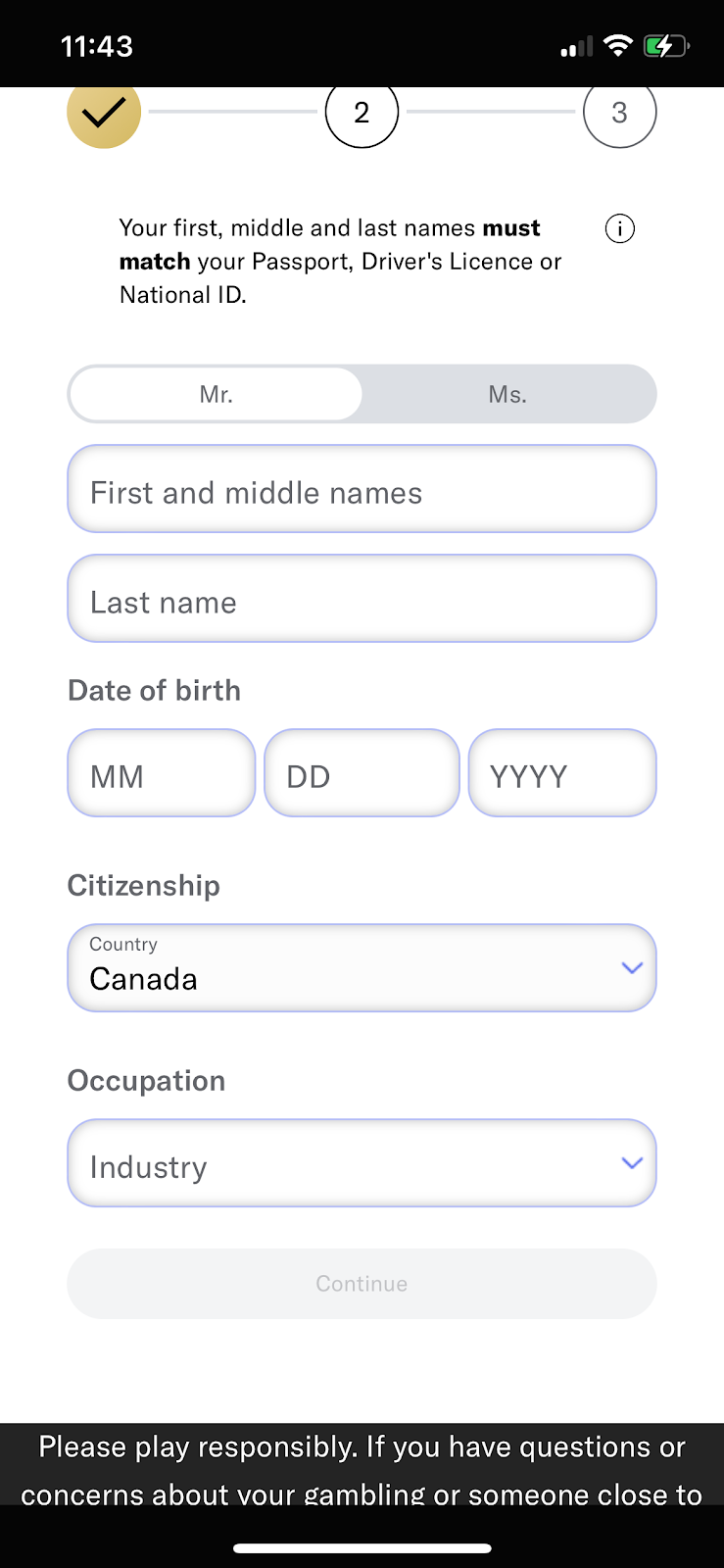Click the First and middle names field
This screenshot has width=724, height=1568.
point(362,488)
